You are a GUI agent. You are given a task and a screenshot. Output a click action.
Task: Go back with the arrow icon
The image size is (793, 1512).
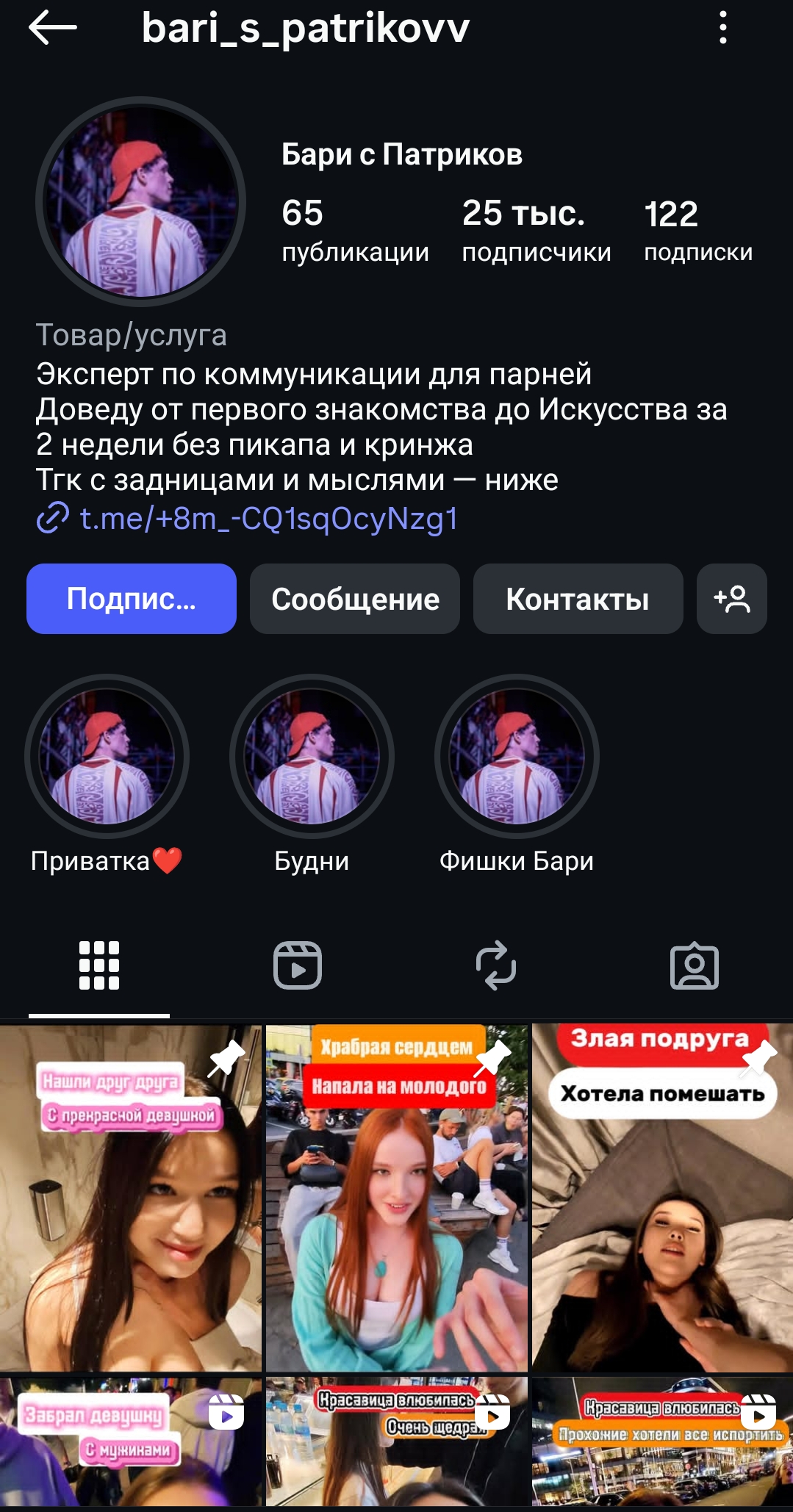(x=52, y=28)
